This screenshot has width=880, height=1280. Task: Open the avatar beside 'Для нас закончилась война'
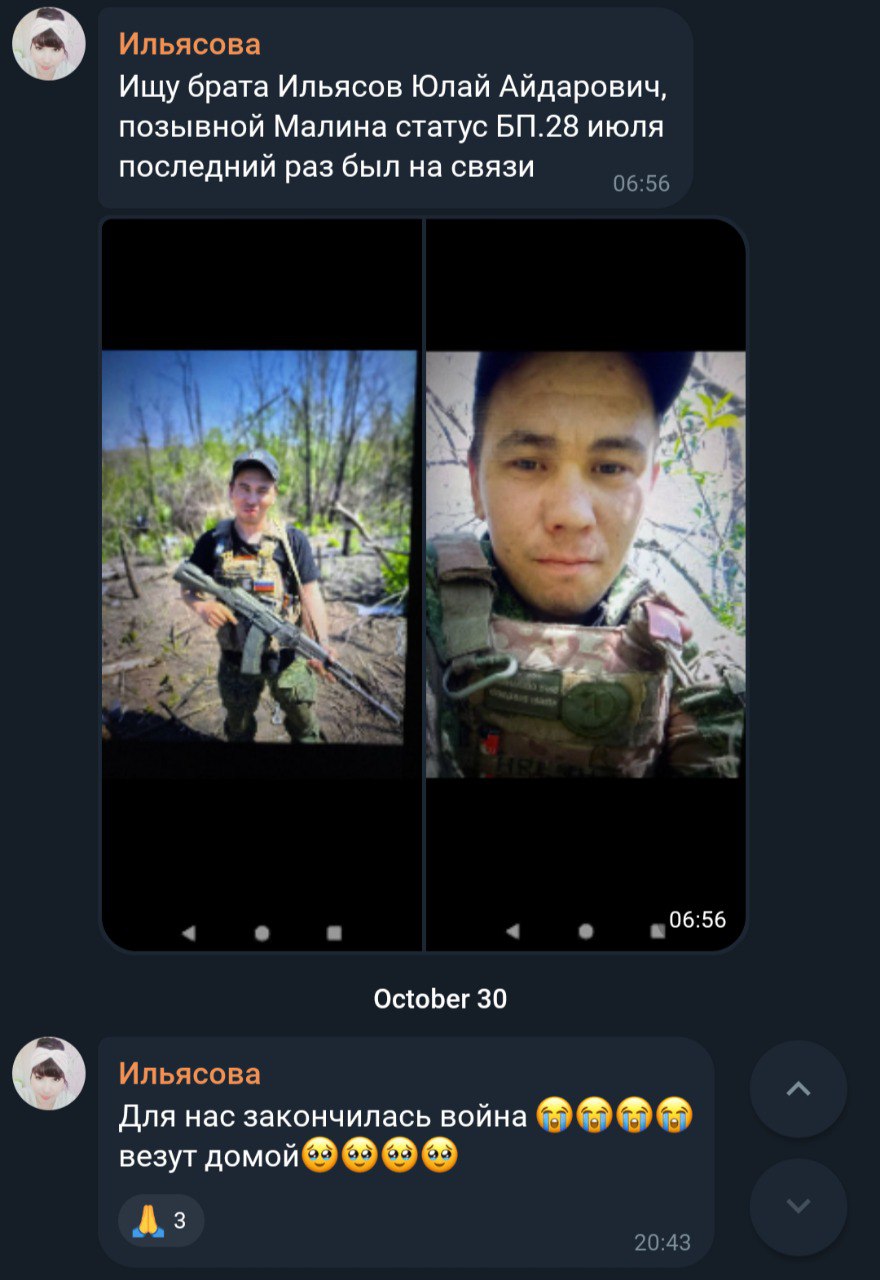[x=49, y=1073]
